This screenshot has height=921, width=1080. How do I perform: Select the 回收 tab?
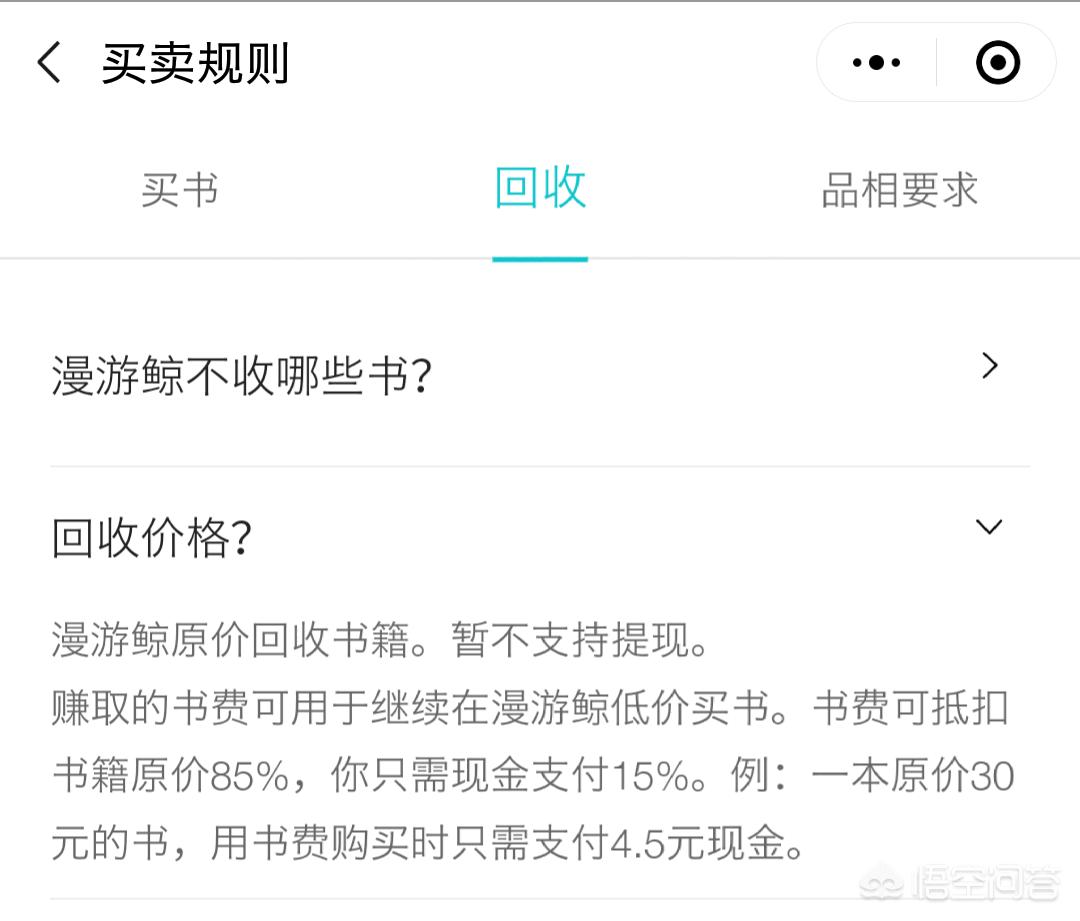[540, 190]
